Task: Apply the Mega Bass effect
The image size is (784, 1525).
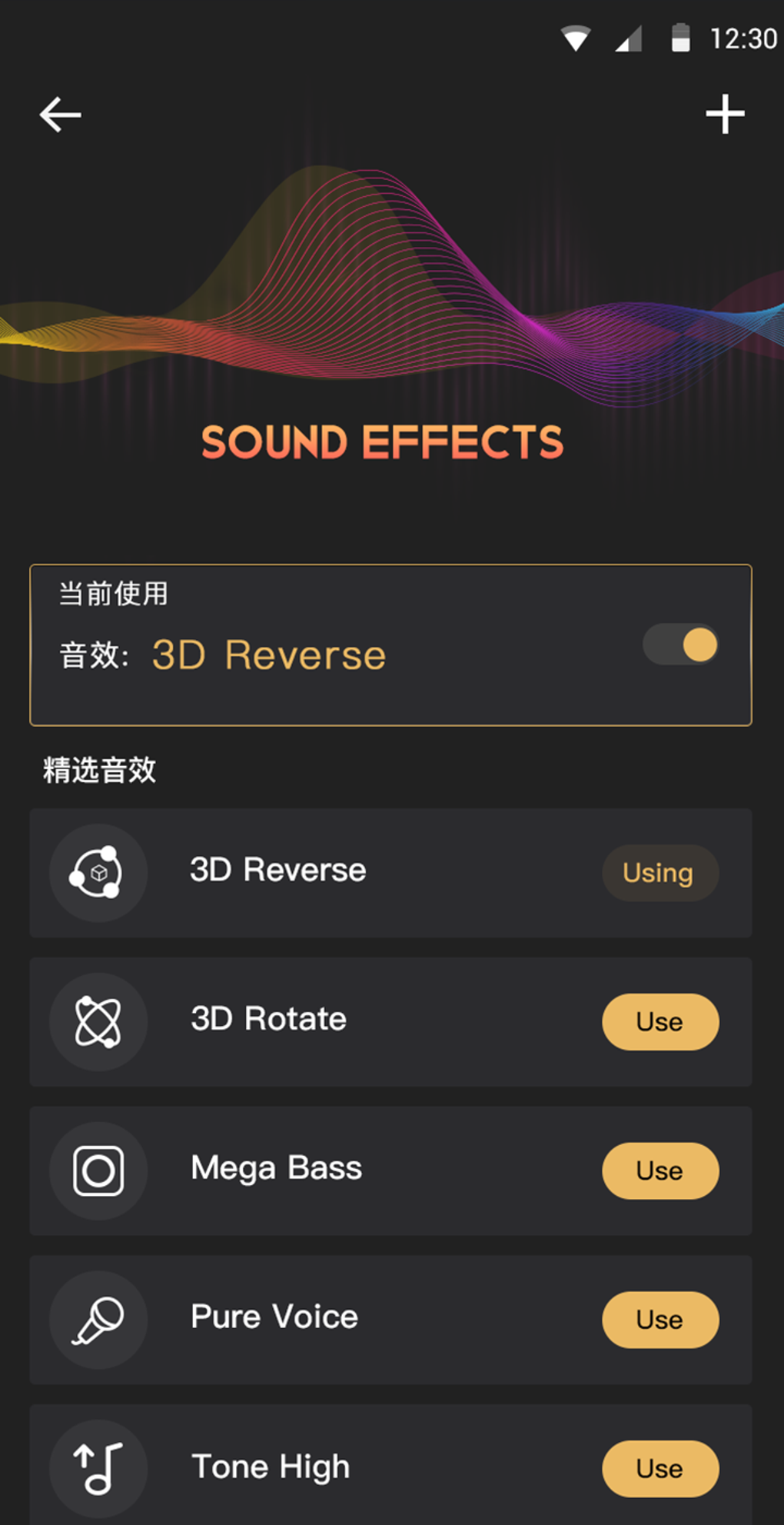Action: (x=659, y=1170)
